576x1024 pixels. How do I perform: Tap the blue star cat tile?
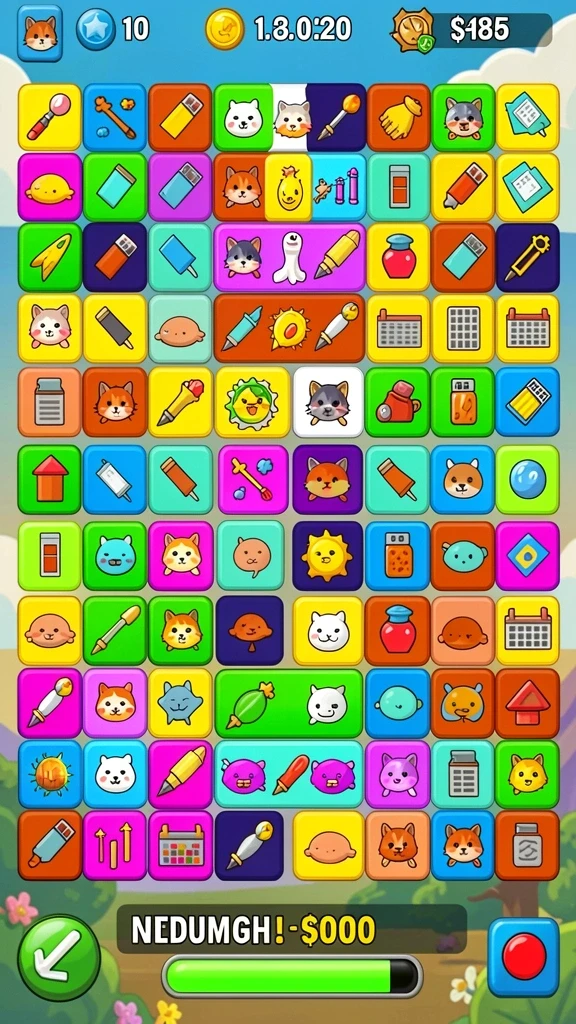coord(180,703)
